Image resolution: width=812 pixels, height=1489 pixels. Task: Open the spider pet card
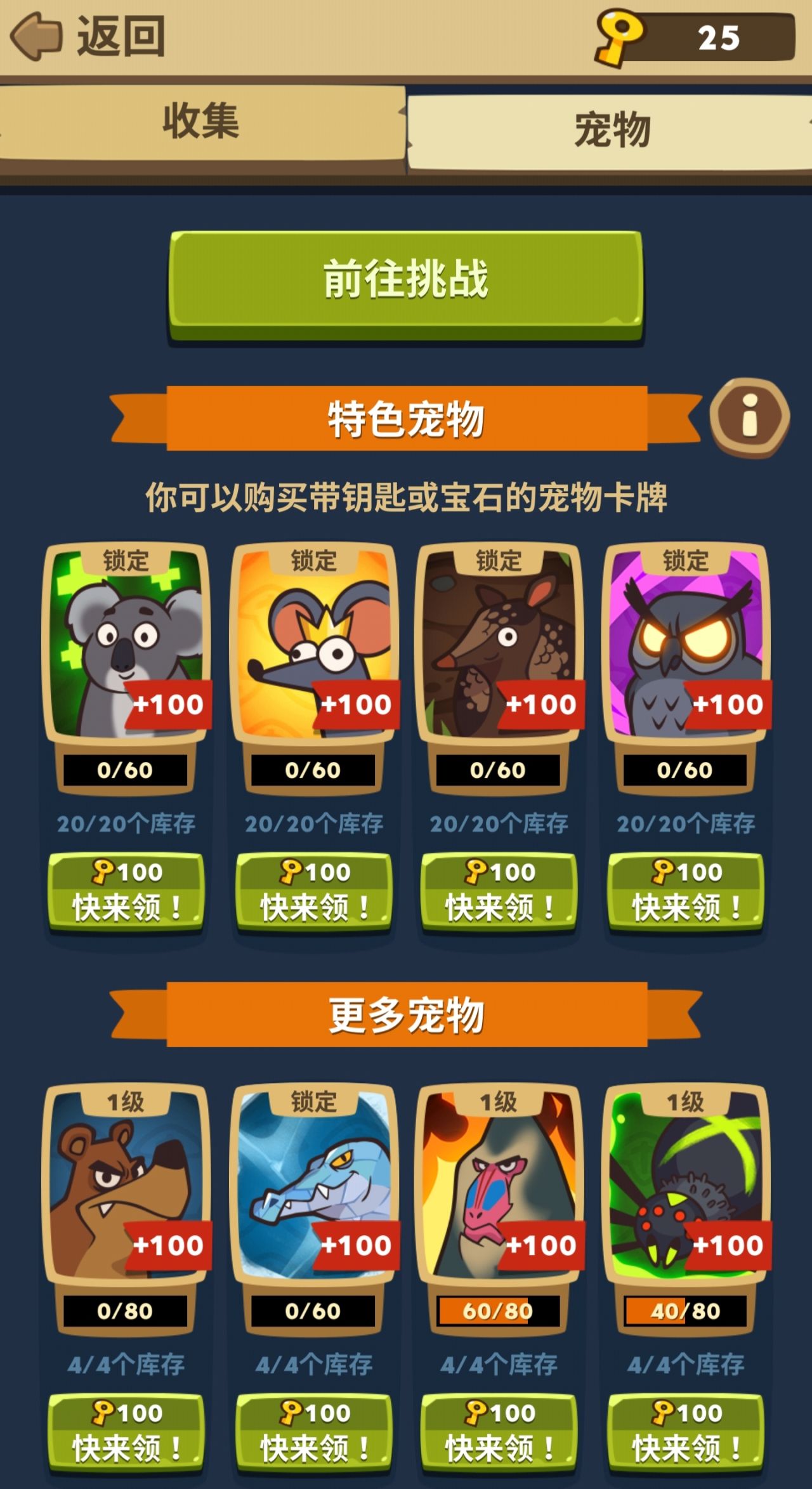685,1183
